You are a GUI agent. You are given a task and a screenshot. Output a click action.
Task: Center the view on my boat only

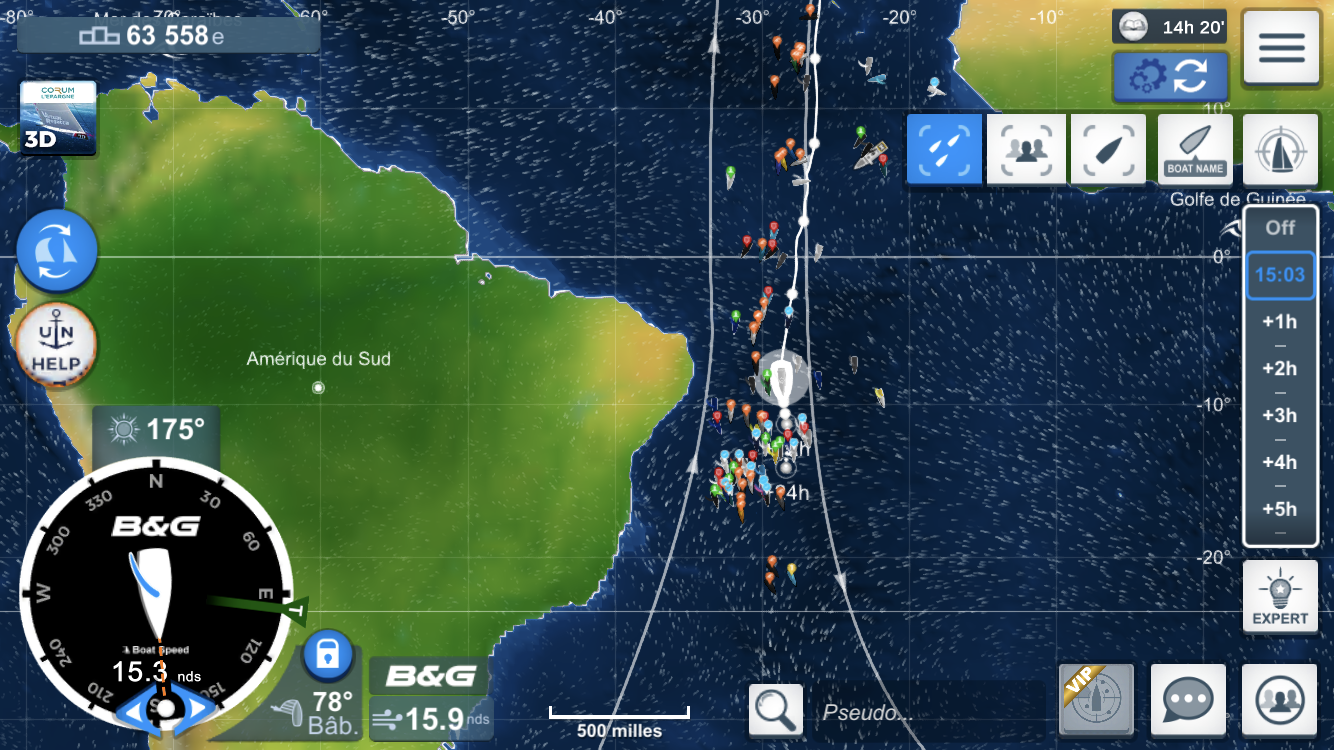coord(1107,149)
